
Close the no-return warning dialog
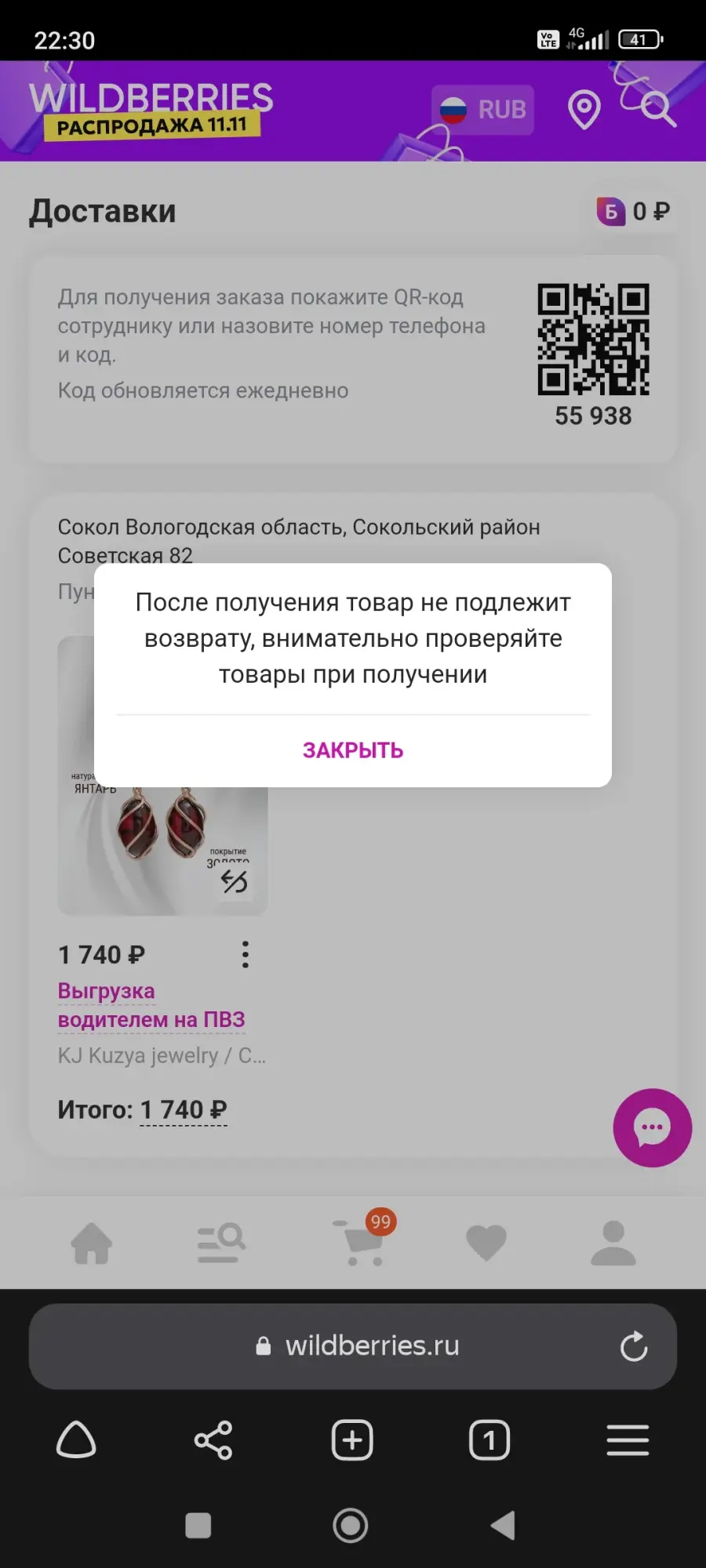(353, 750)
